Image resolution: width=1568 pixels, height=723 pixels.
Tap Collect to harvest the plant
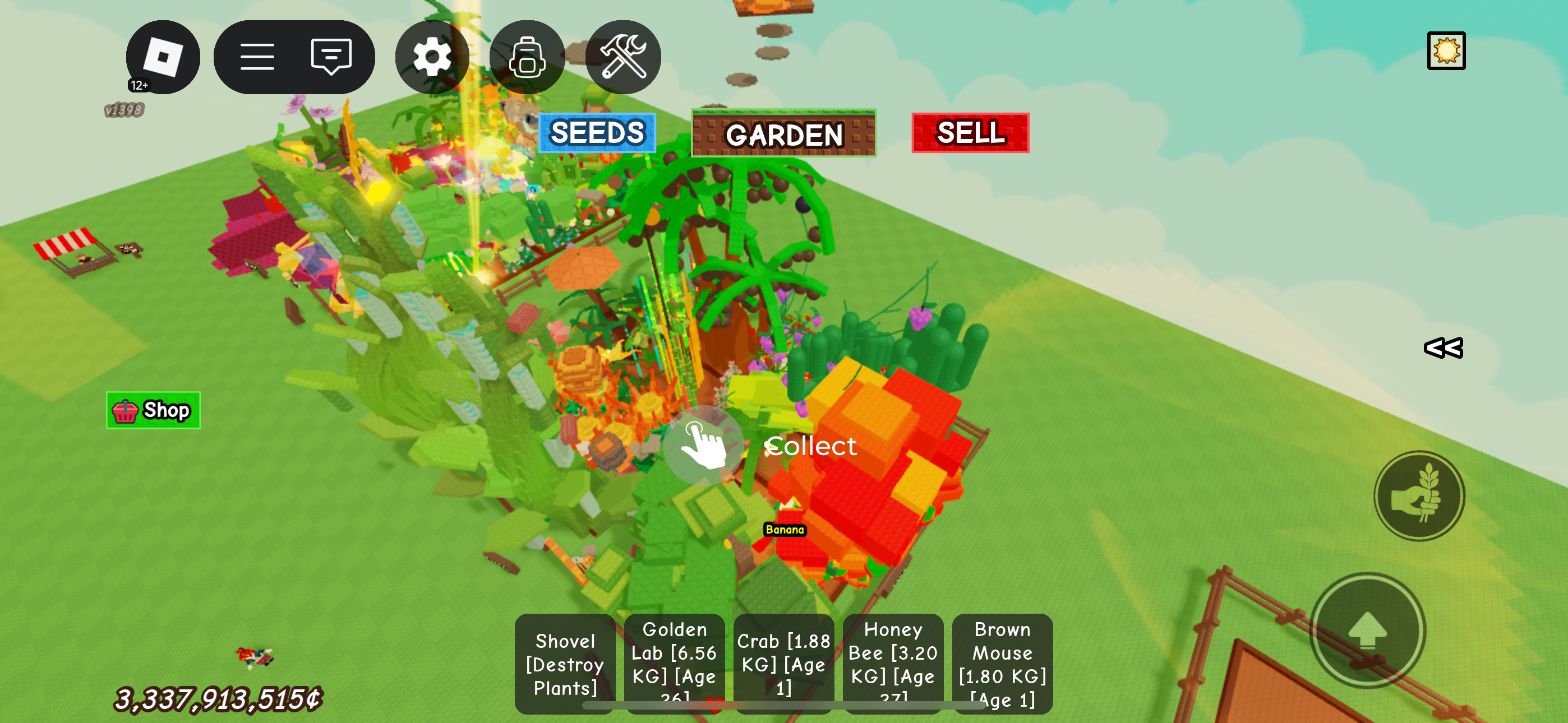coord(704,446)
